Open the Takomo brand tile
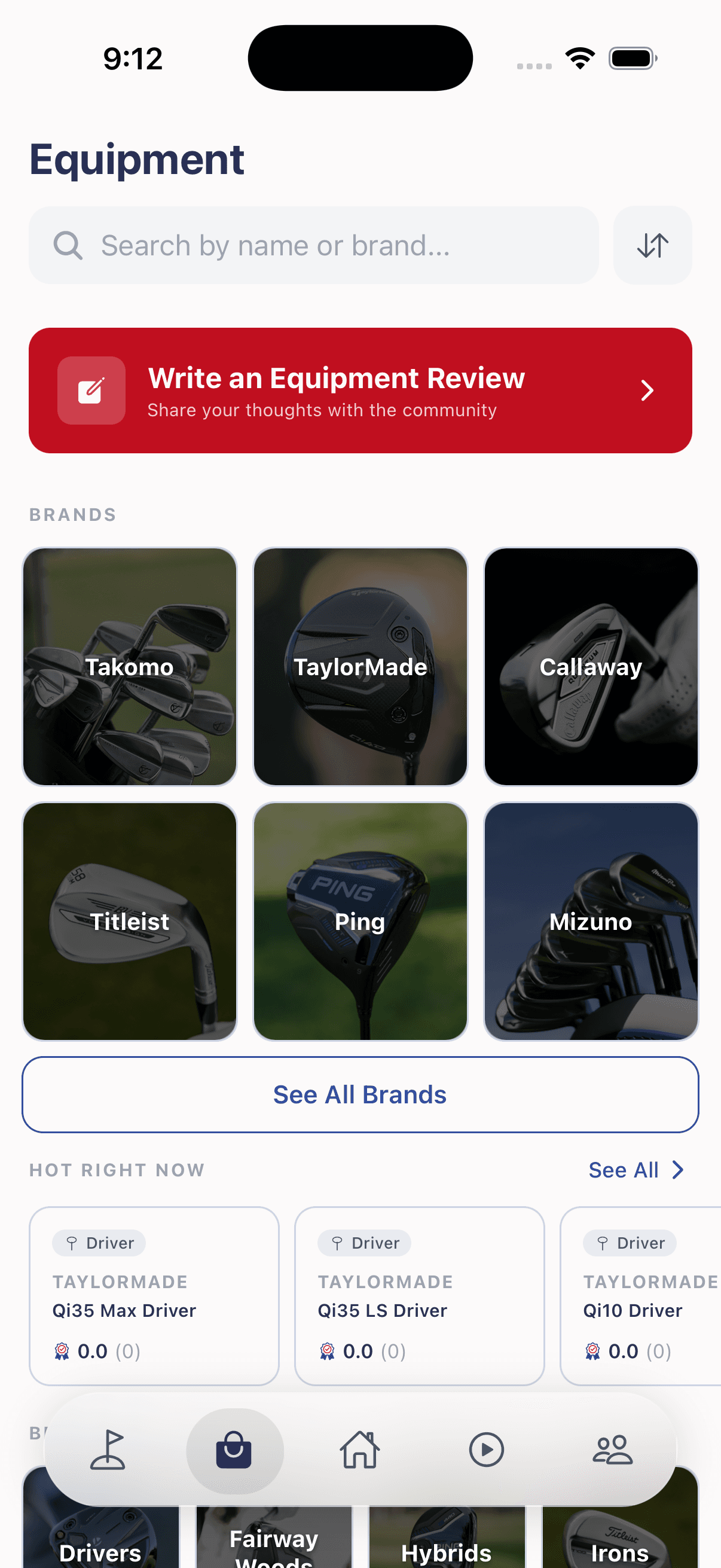The width and height of the screenshot is (721, 1568). click(130, 667)
